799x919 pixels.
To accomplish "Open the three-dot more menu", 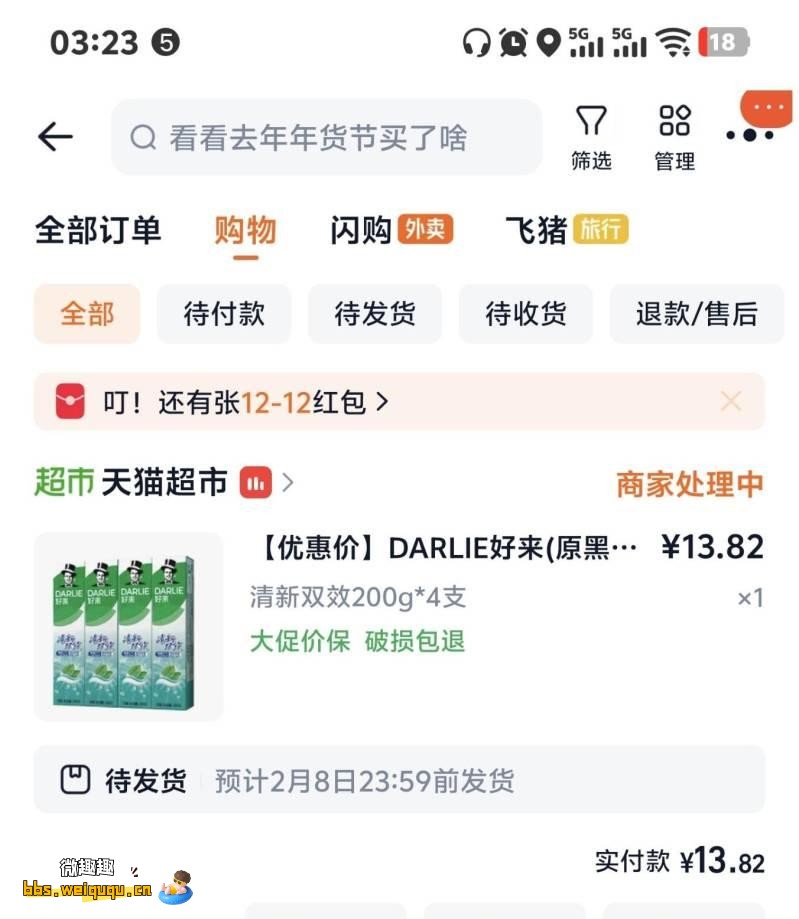I will 750,135.
